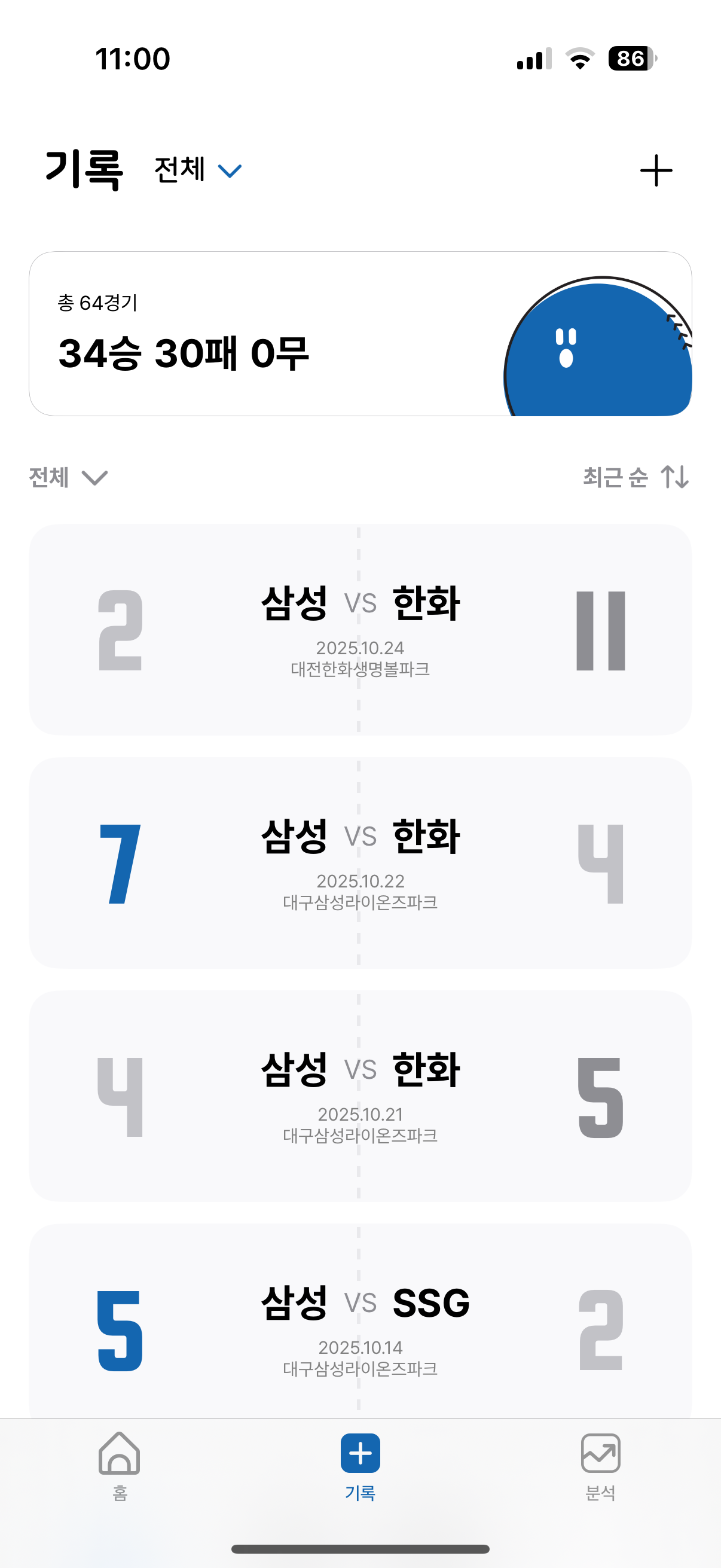The image size is (721, 1568).
Task: Open the 삼성 vs 한화 game on 2025.10.22
Action: click(x=360, y=862)
